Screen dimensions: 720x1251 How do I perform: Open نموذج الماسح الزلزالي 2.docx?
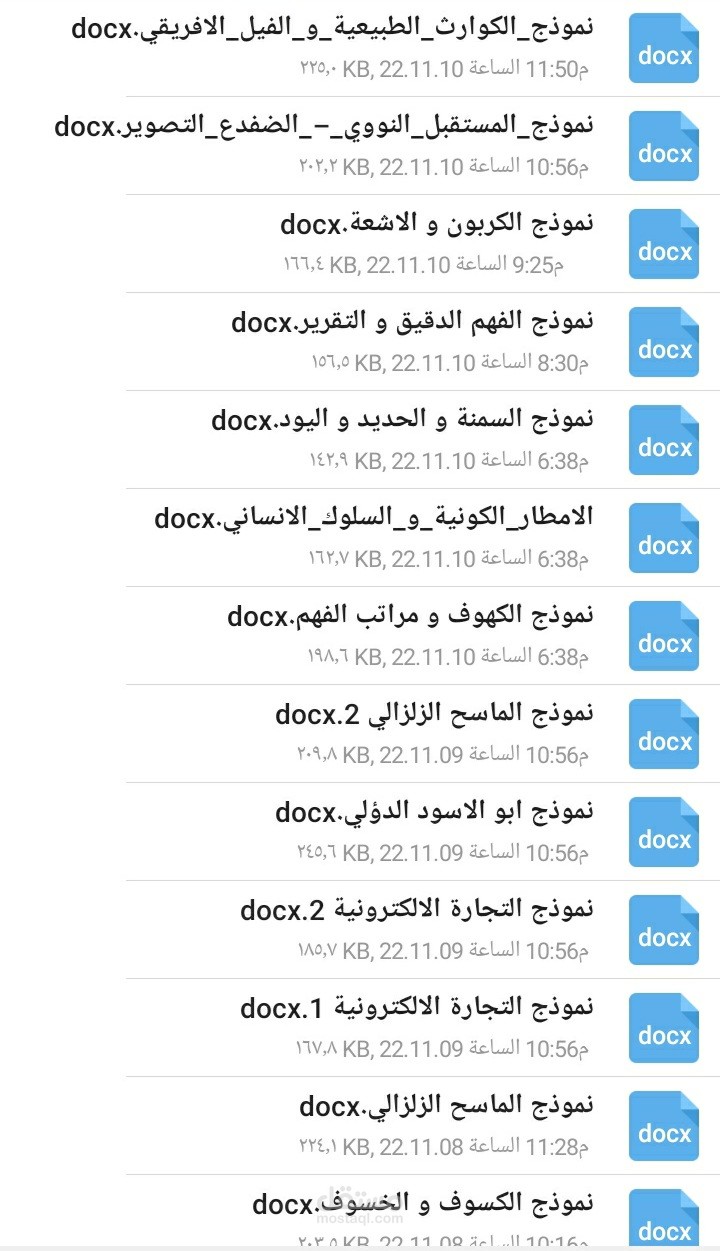tap(360, 734)
